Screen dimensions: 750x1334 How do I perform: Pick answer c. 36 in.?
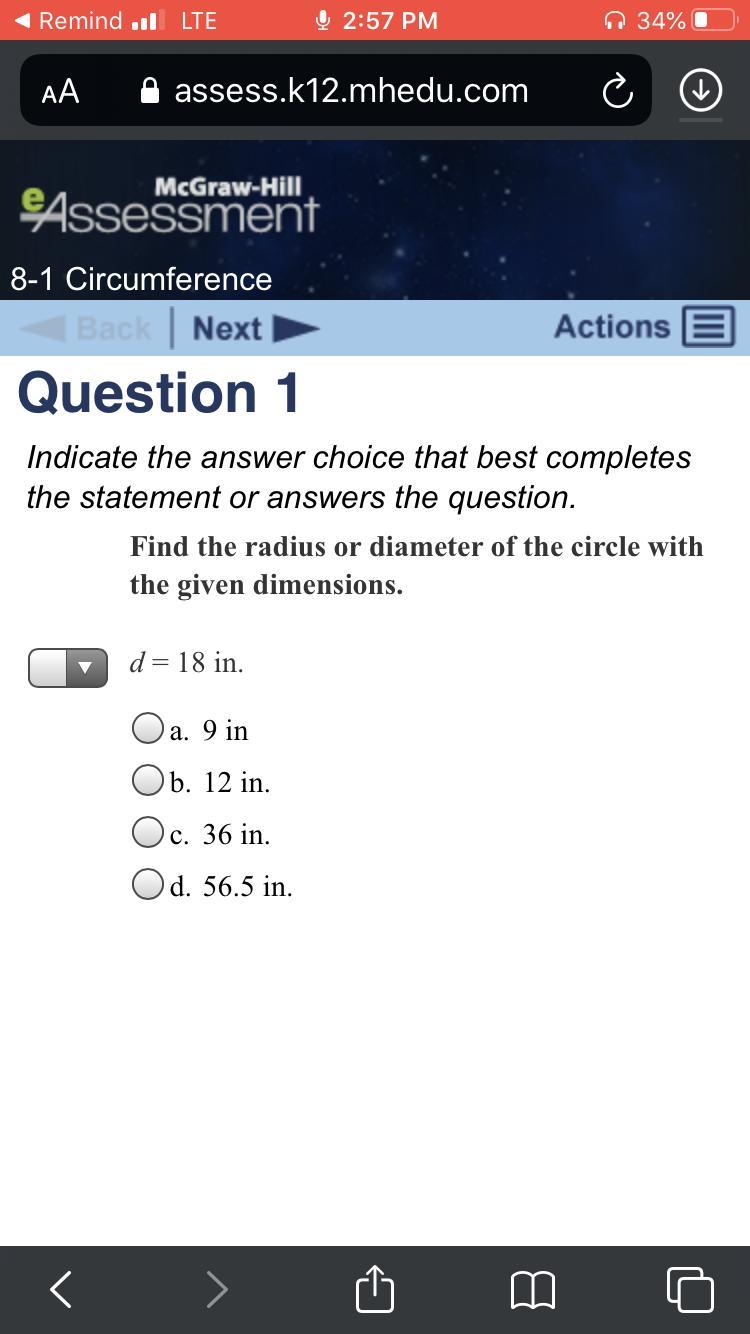click(148, 832)
